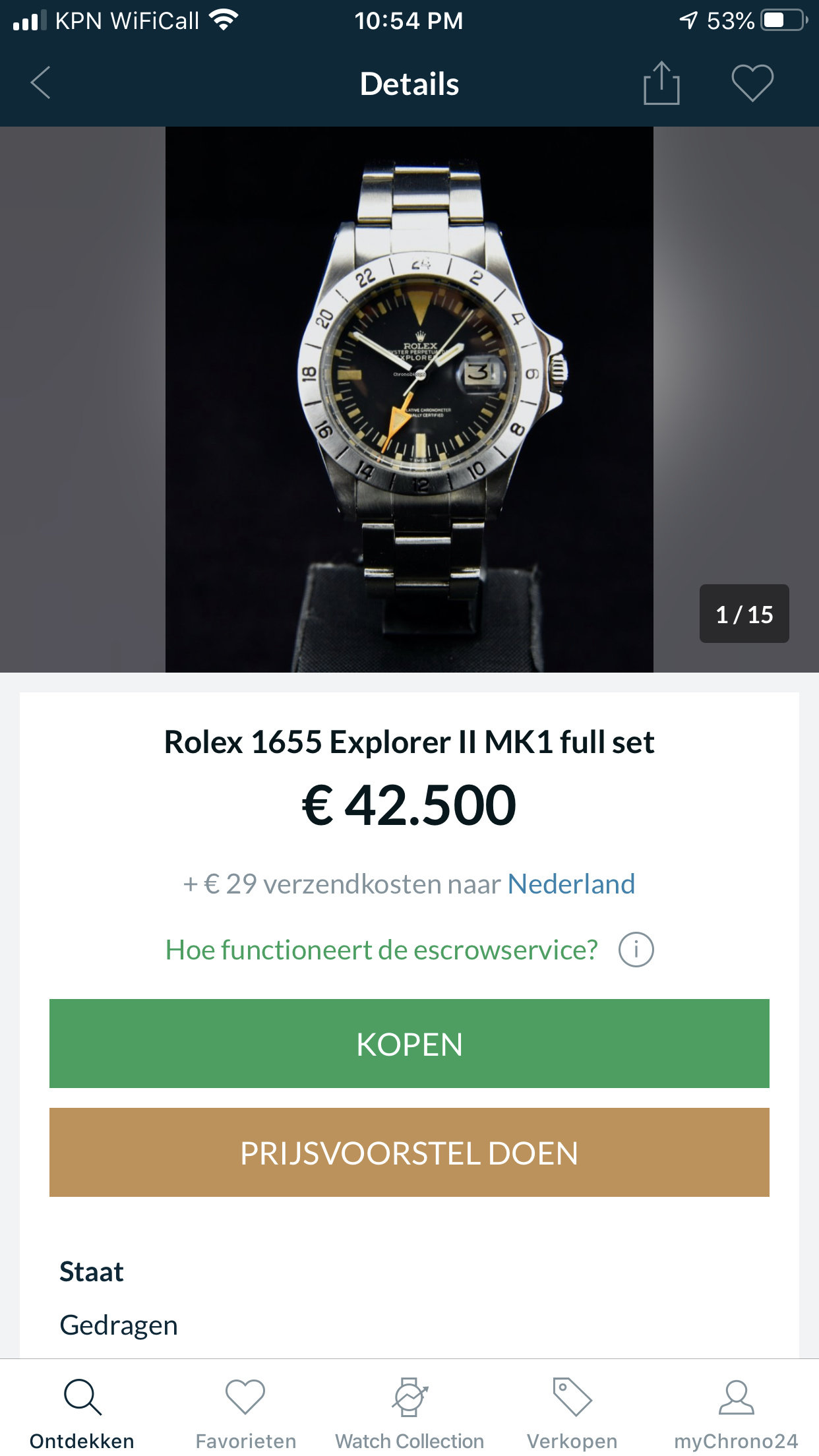Select the Verkopen tab
The image size is (819, 1456).
click(572, 1411)
